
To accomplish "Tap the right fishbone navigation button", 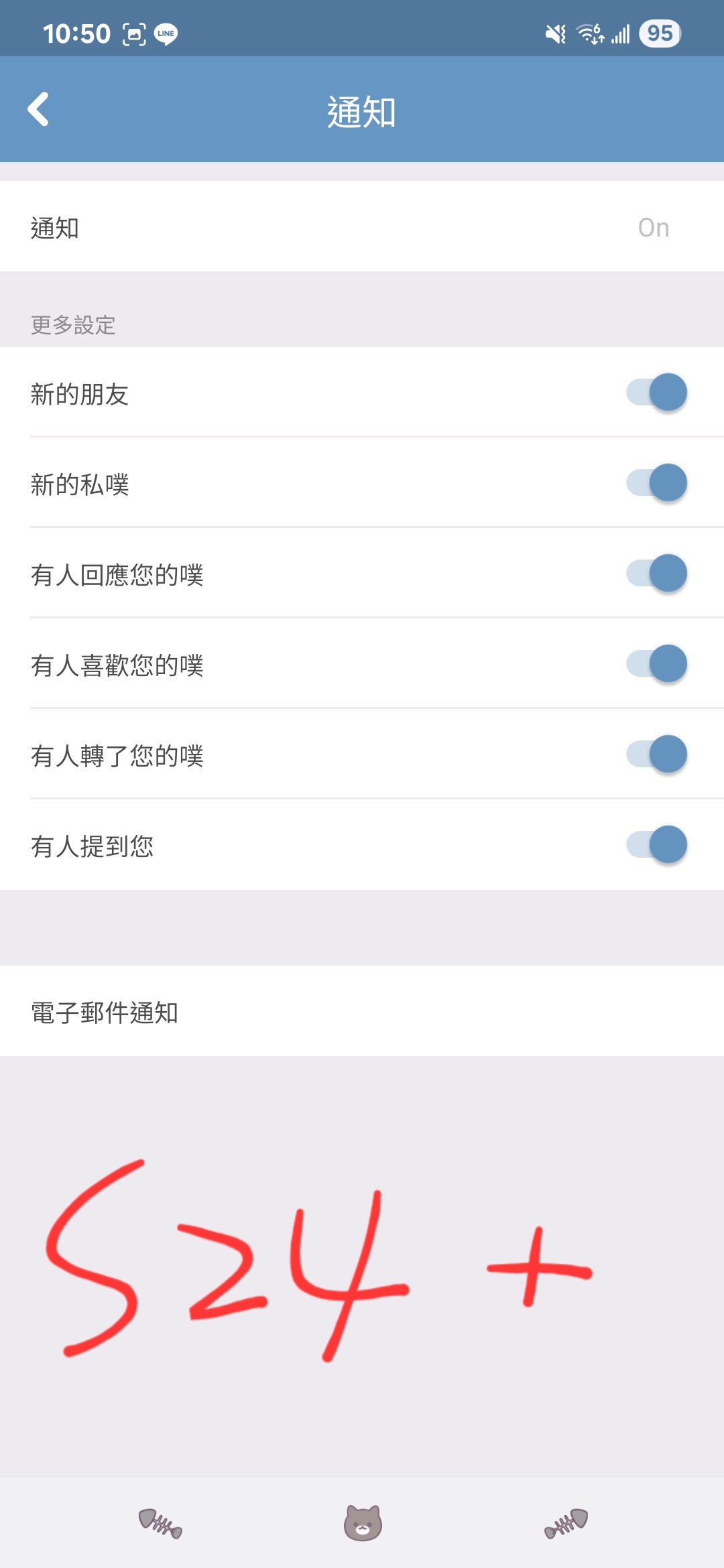I will pos(566,1523).
